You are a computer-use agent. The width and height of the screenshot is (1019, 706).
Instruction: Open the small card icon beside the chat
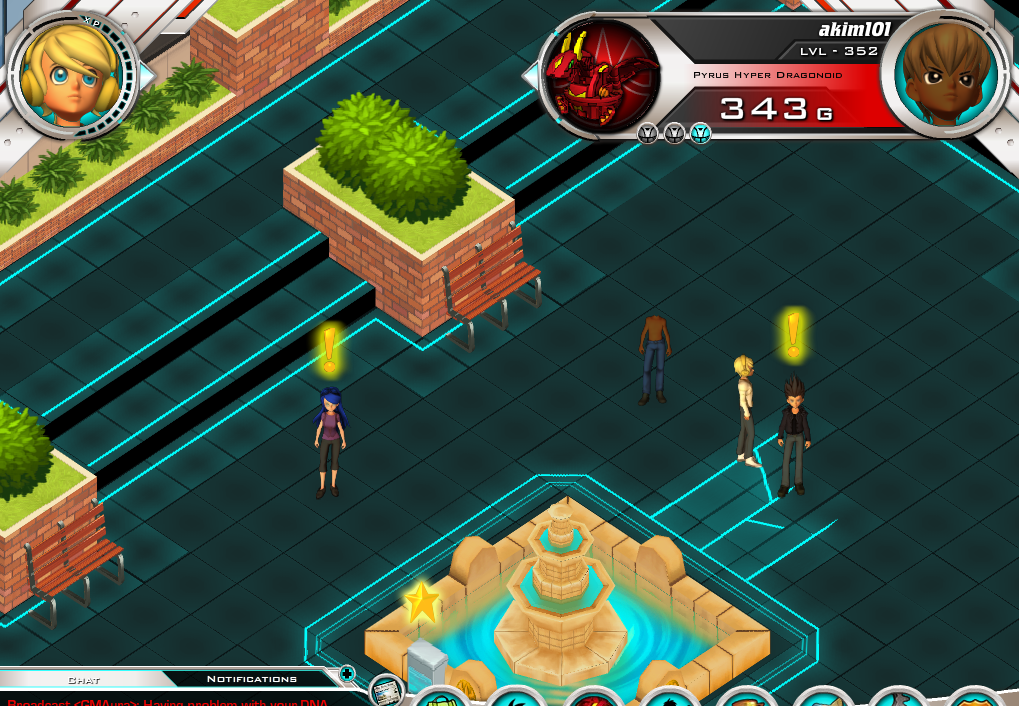pos(386,689)
